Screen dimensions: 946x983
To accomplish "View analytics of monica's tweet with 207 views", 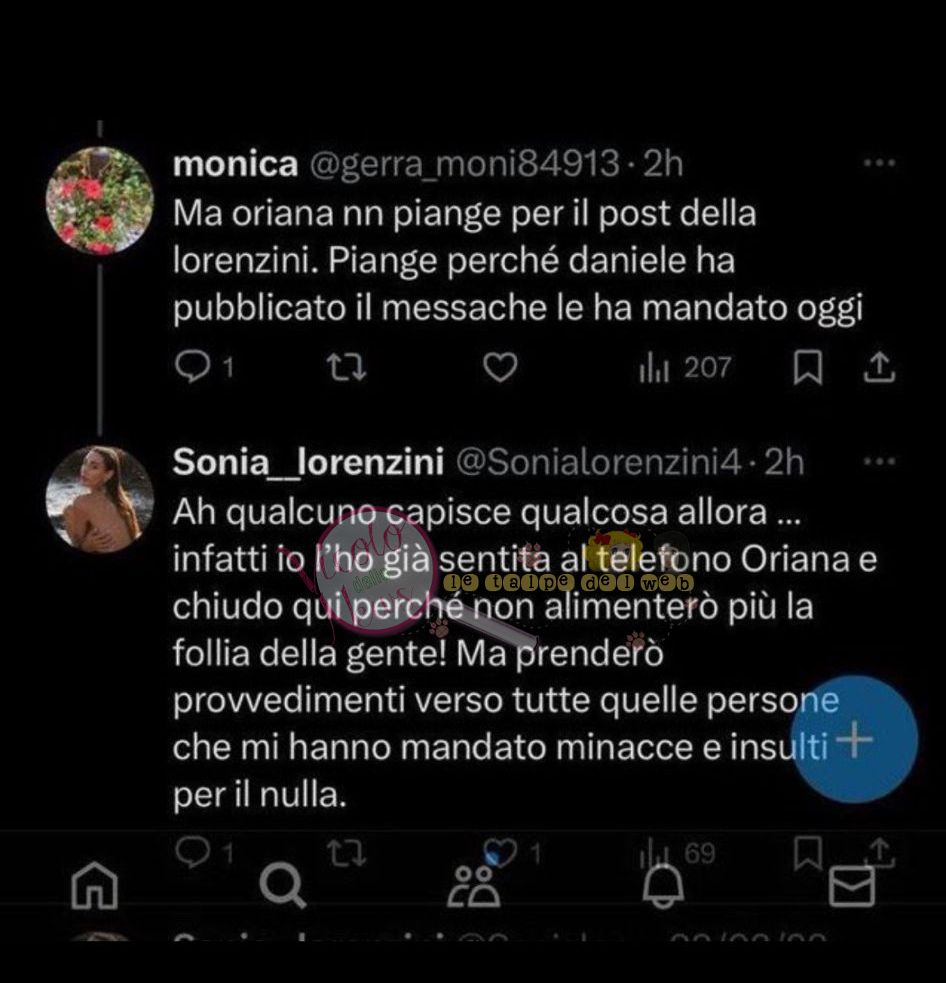I will (685, 369).
